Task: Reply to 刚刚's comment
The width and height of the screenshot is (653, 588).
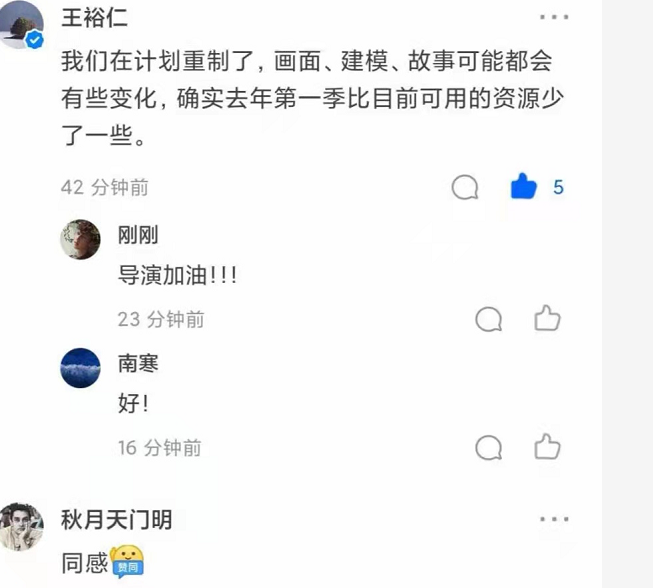Action: (x=488, y=319)
